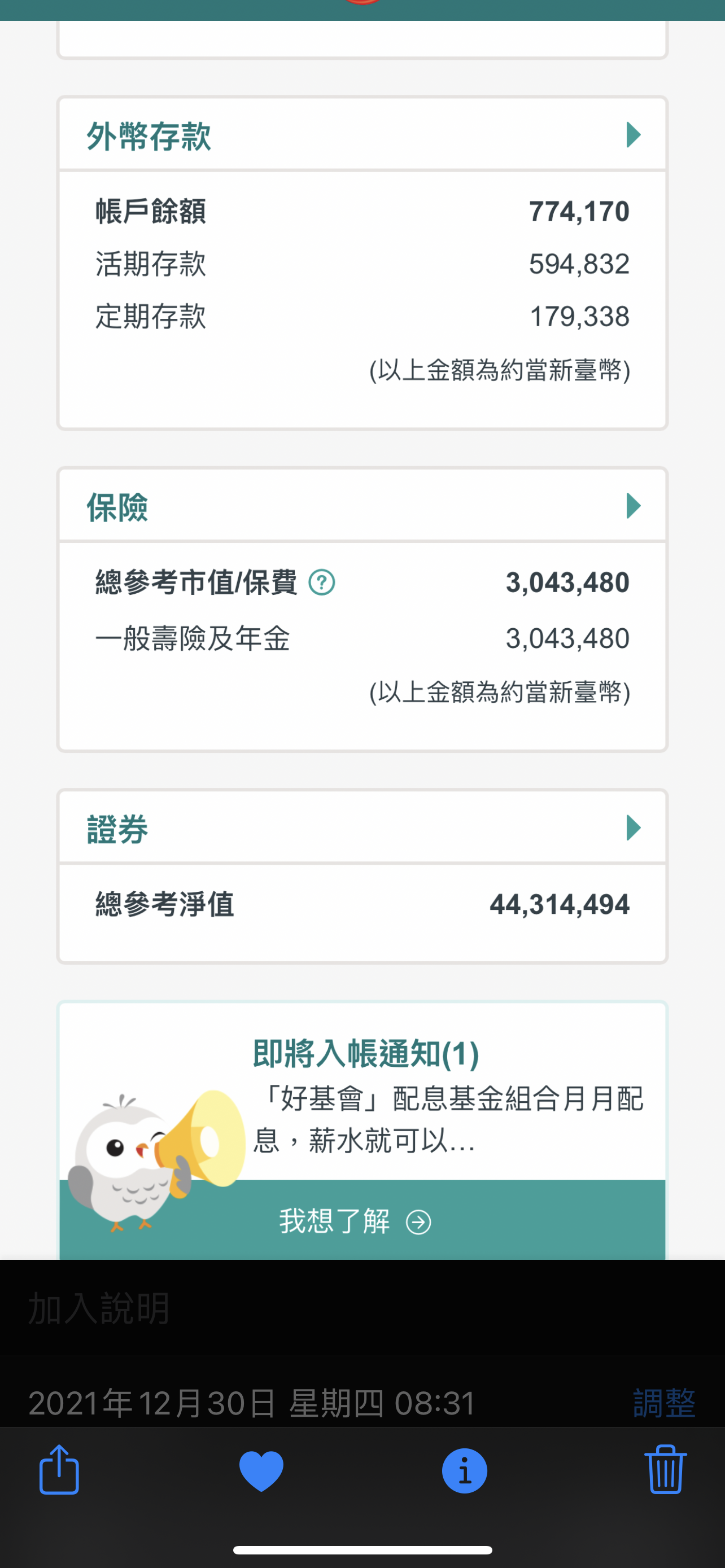The image size is (725, 1568).
Task: Tap 調整 to adjust date and time
Action: click(663, 1403)
